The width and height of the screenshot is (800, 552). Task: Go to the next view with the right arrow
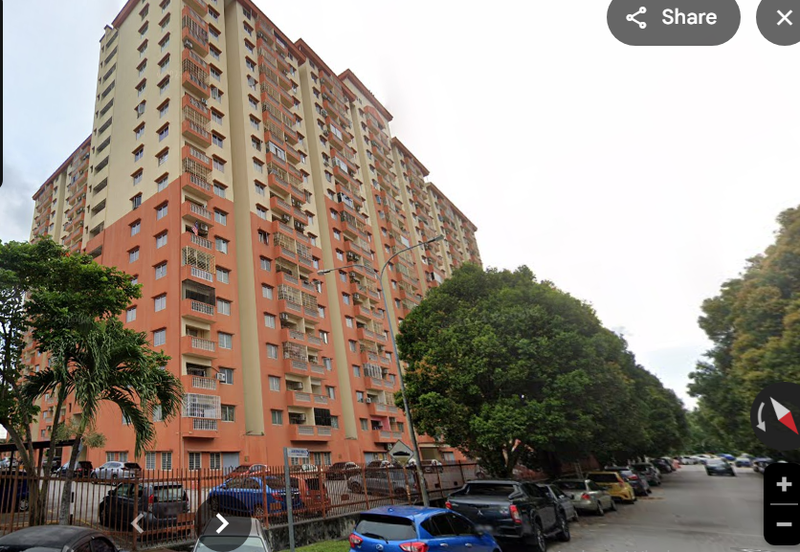(x=222, y=523)
